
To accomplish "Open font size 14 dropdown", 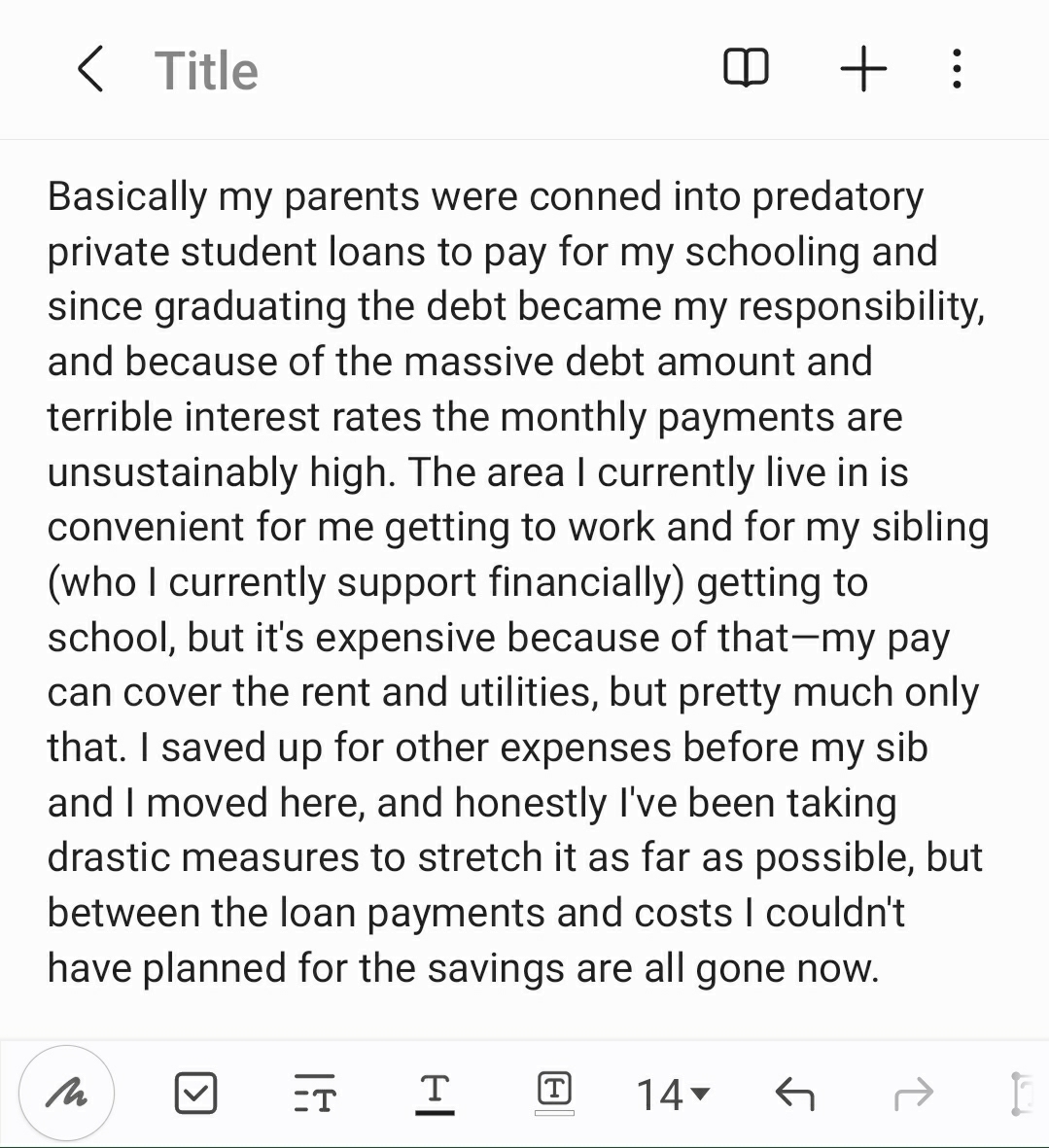I will coord(673,1095).
